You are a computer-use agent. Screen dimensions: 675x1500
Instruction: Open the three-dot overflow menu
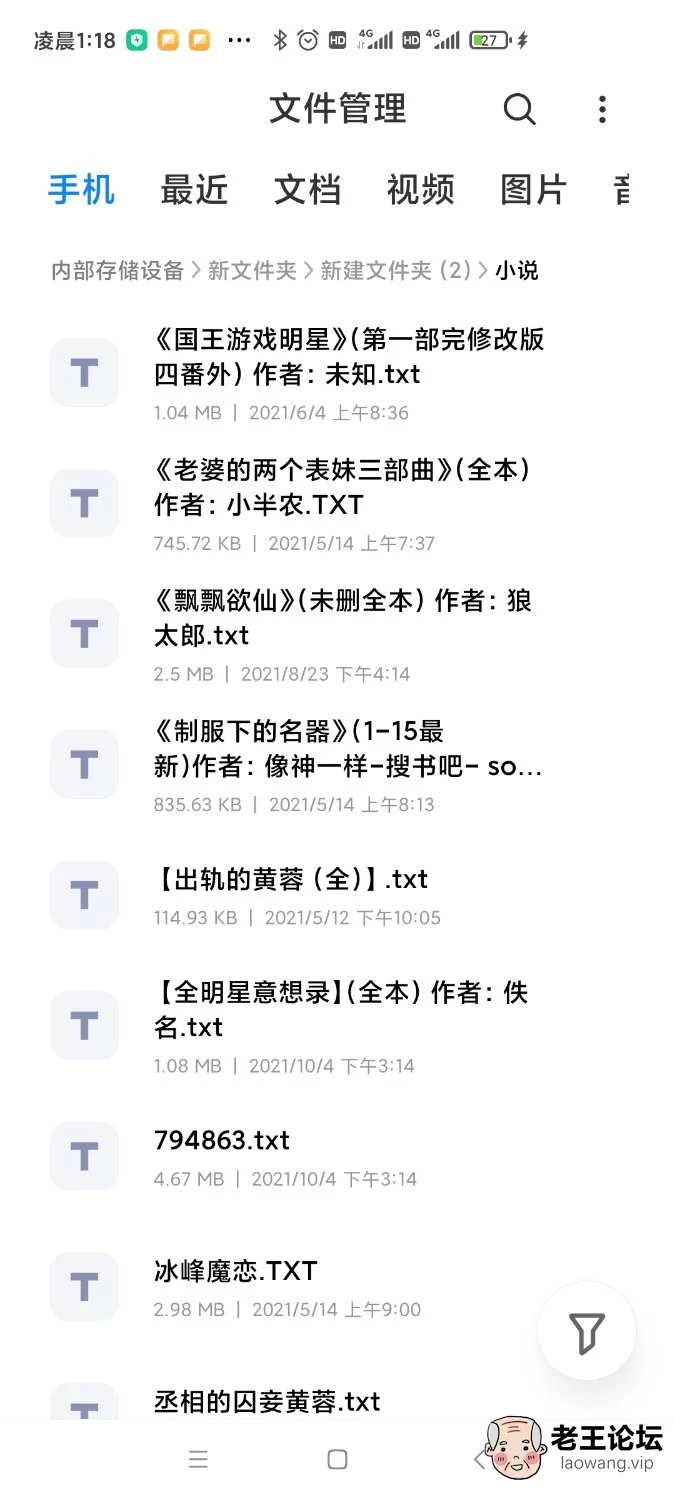click(x=602, y=109)
